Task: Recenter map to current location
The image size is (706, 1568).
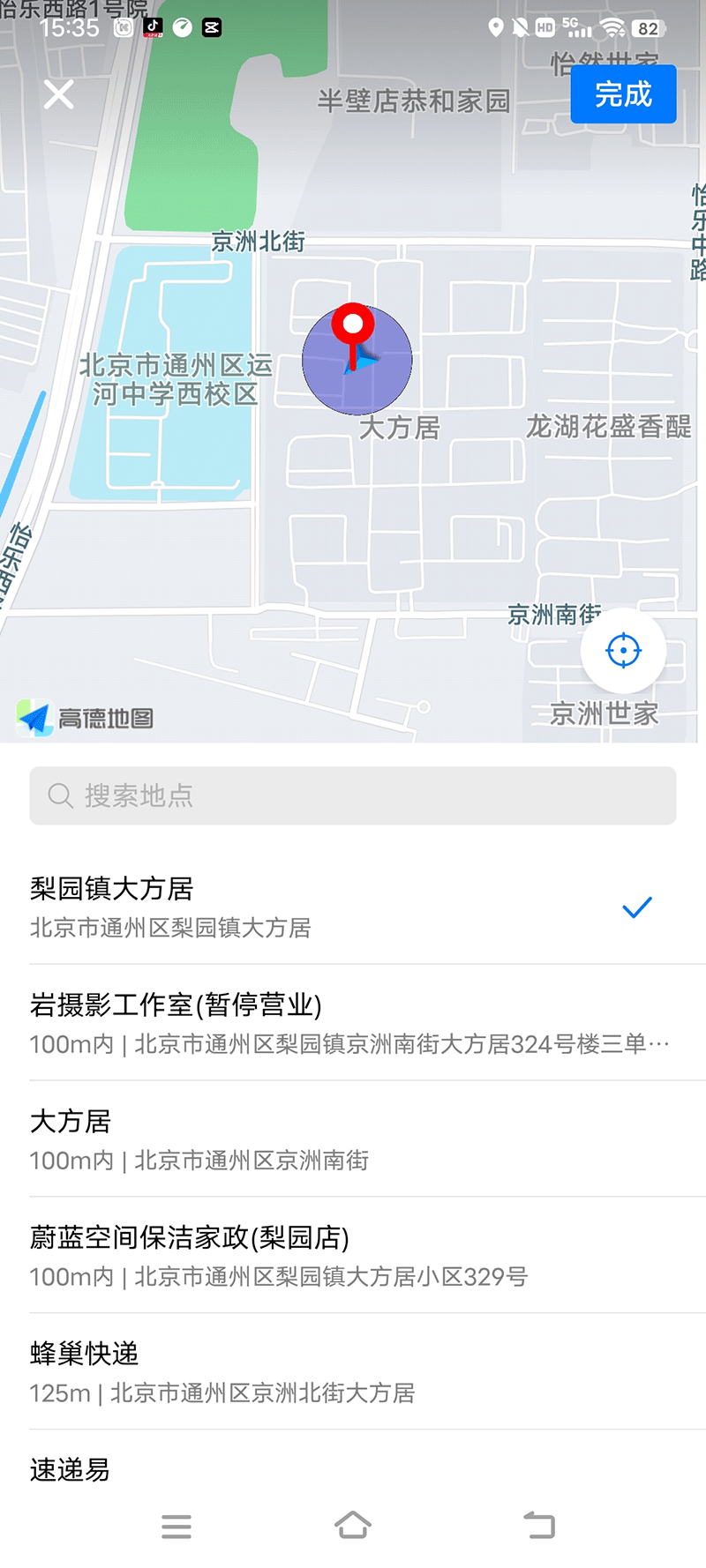Action: point(623,651)
